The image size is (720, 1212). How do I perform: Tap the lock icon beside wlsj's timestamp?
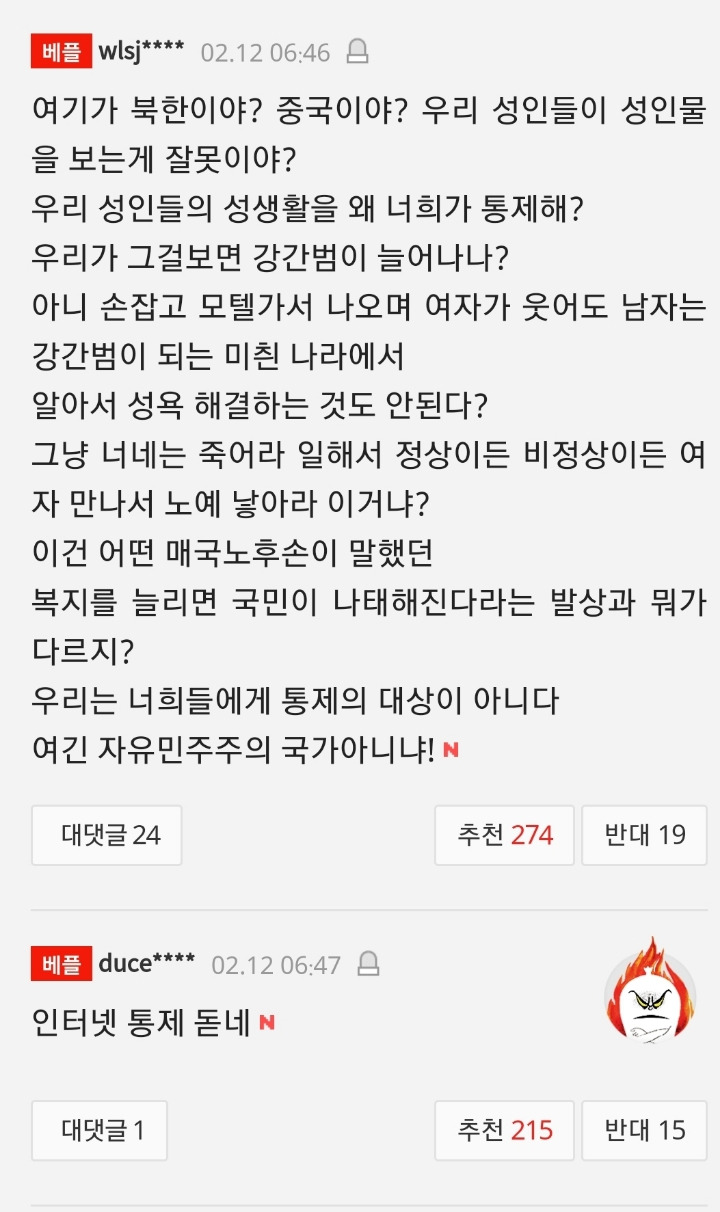pos(357,52)
